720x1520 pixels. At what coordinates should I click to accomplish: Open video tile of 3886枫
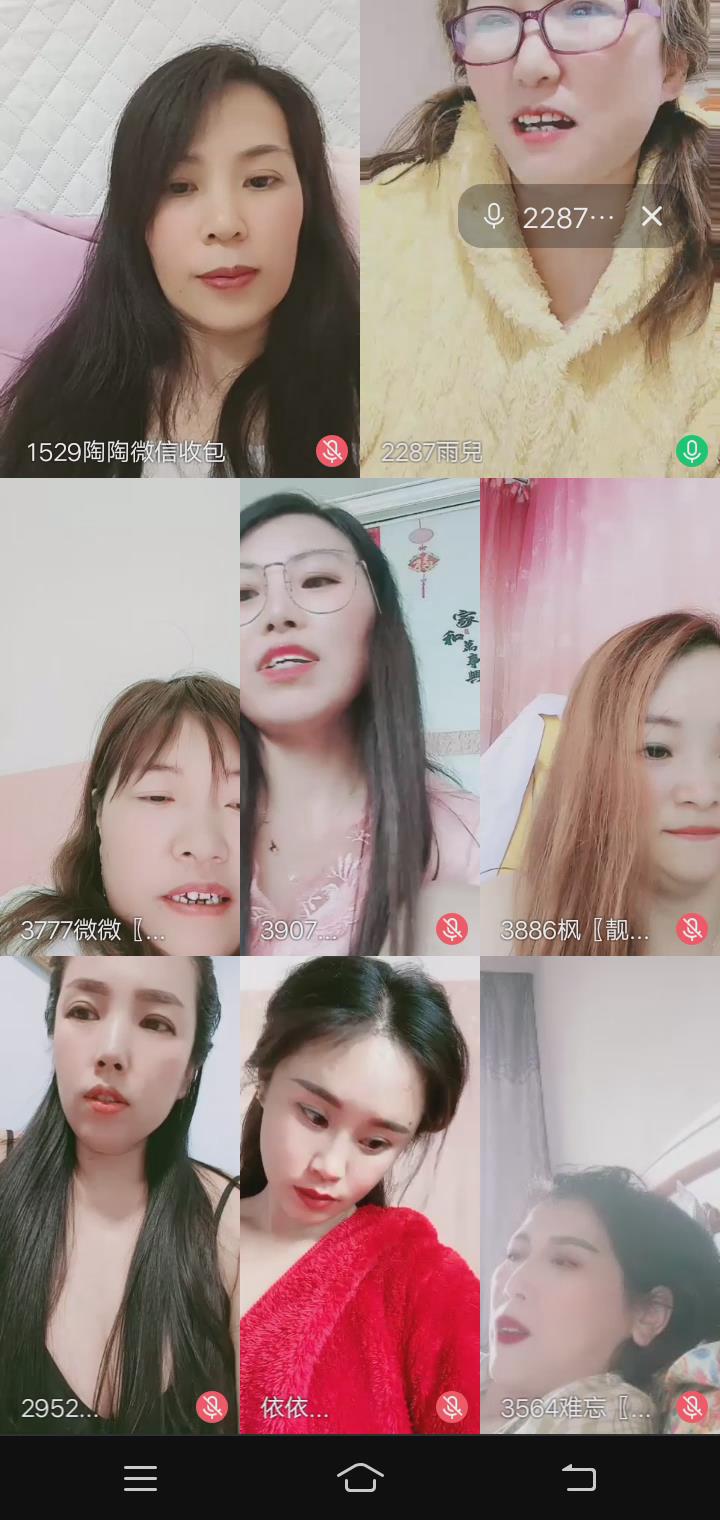(600, 716)
